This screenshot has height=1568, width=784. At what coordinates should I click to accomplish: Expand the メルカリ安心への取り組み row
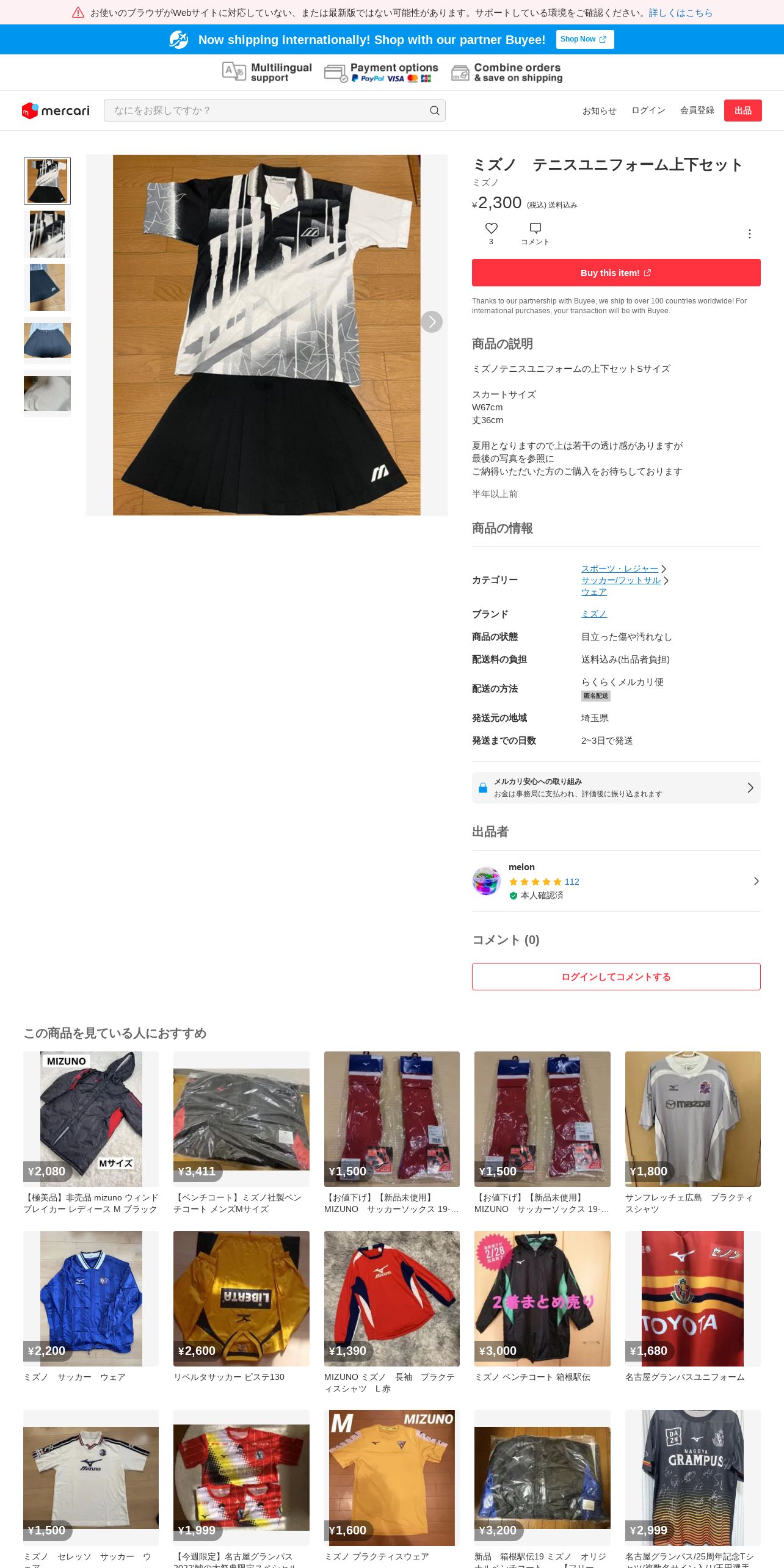[x=615, y=788]
